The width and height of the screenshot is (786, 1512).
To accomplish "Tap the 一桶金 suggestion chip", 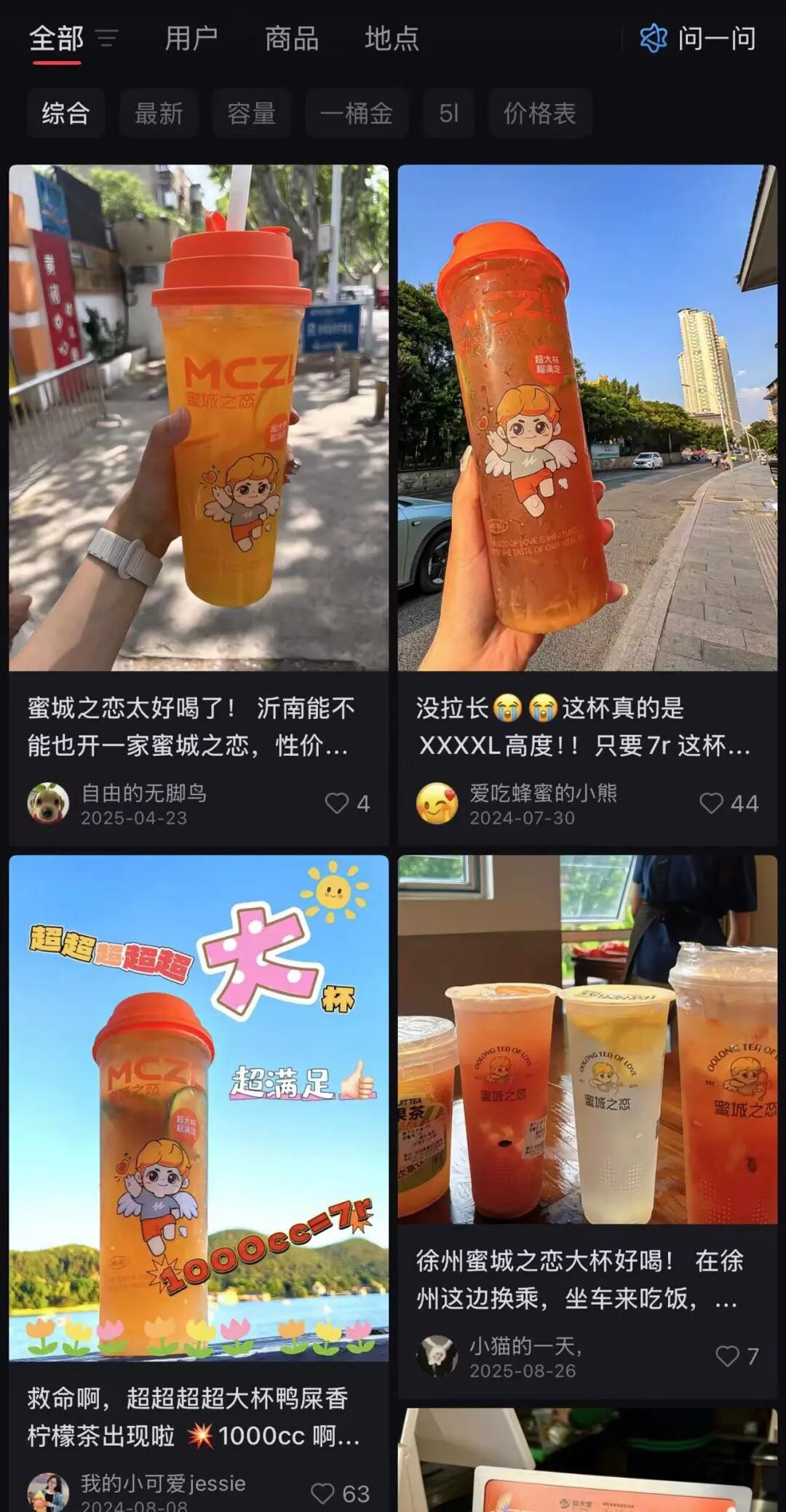I will pyautogui.click(x=357, y=114).
